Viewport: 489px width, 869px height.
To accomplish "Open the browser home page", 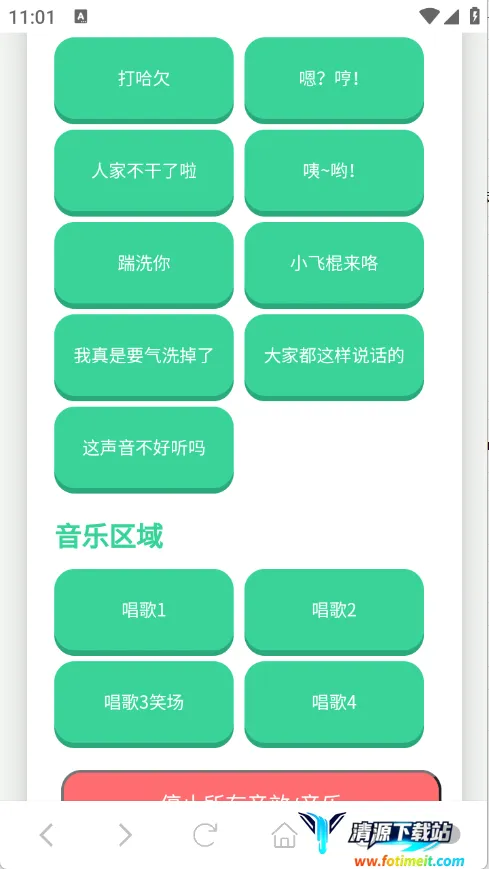I will click(x=284, y=835).
